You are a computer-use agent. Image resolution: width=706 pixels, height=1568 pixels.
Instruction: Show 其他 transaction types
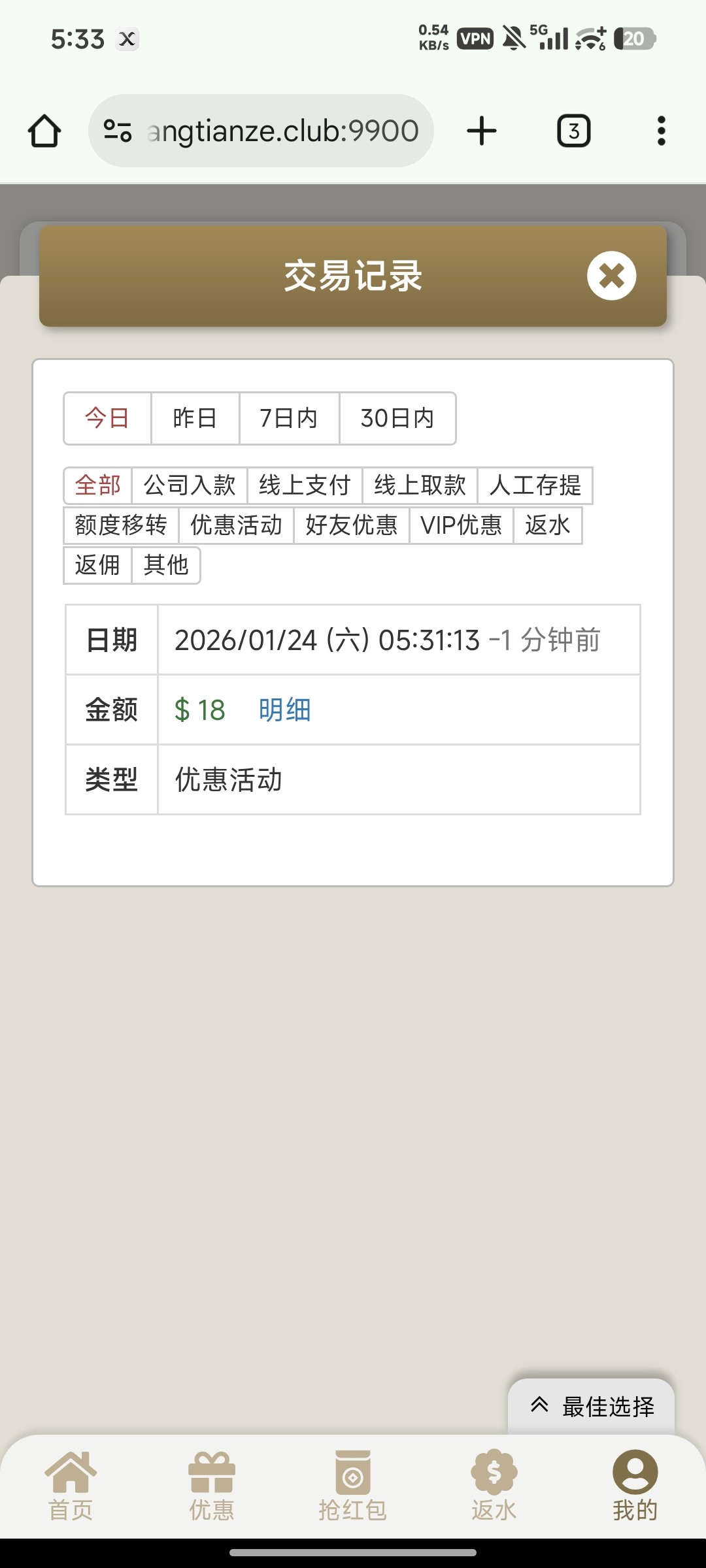[x=166, y=565]
